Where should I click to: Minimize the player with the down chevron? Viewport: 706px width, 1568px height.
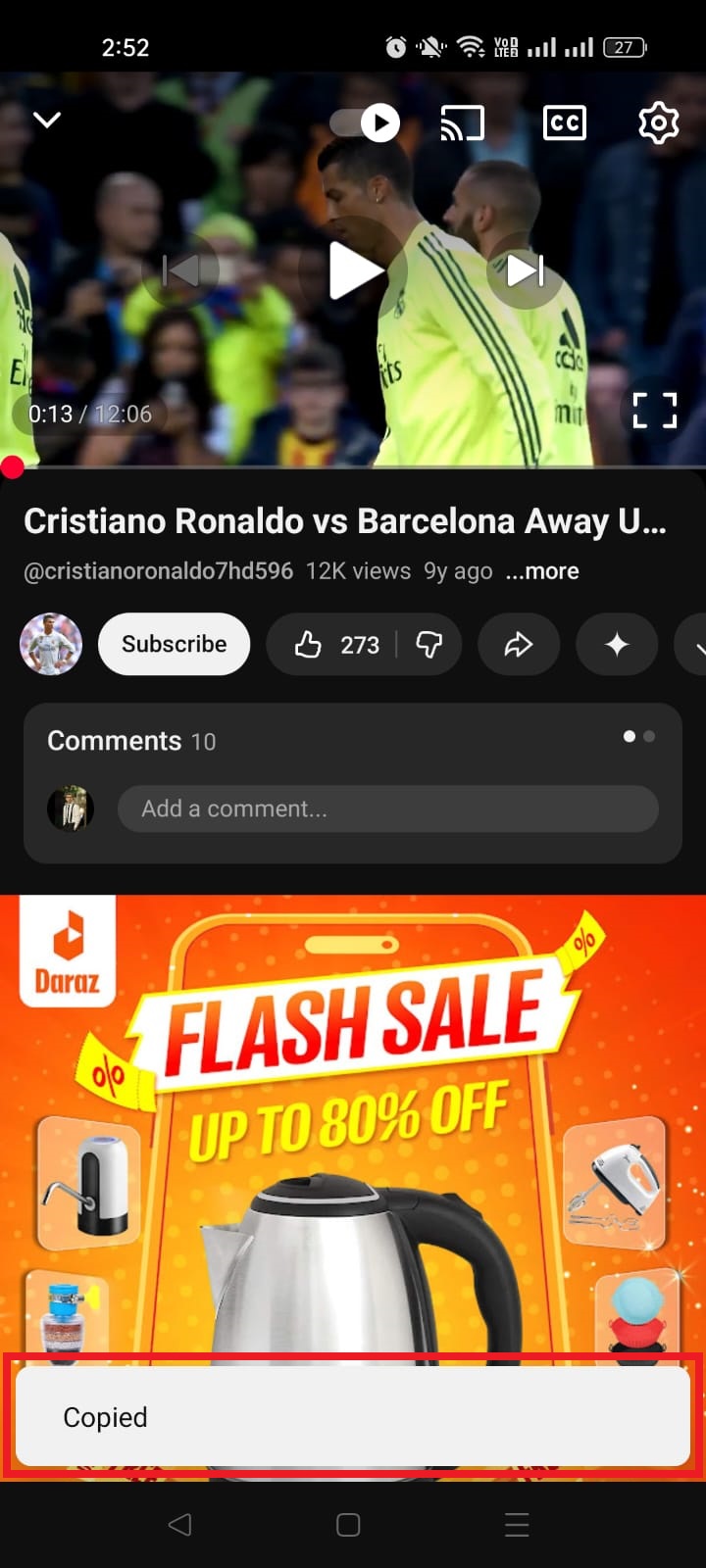[46, 120]
